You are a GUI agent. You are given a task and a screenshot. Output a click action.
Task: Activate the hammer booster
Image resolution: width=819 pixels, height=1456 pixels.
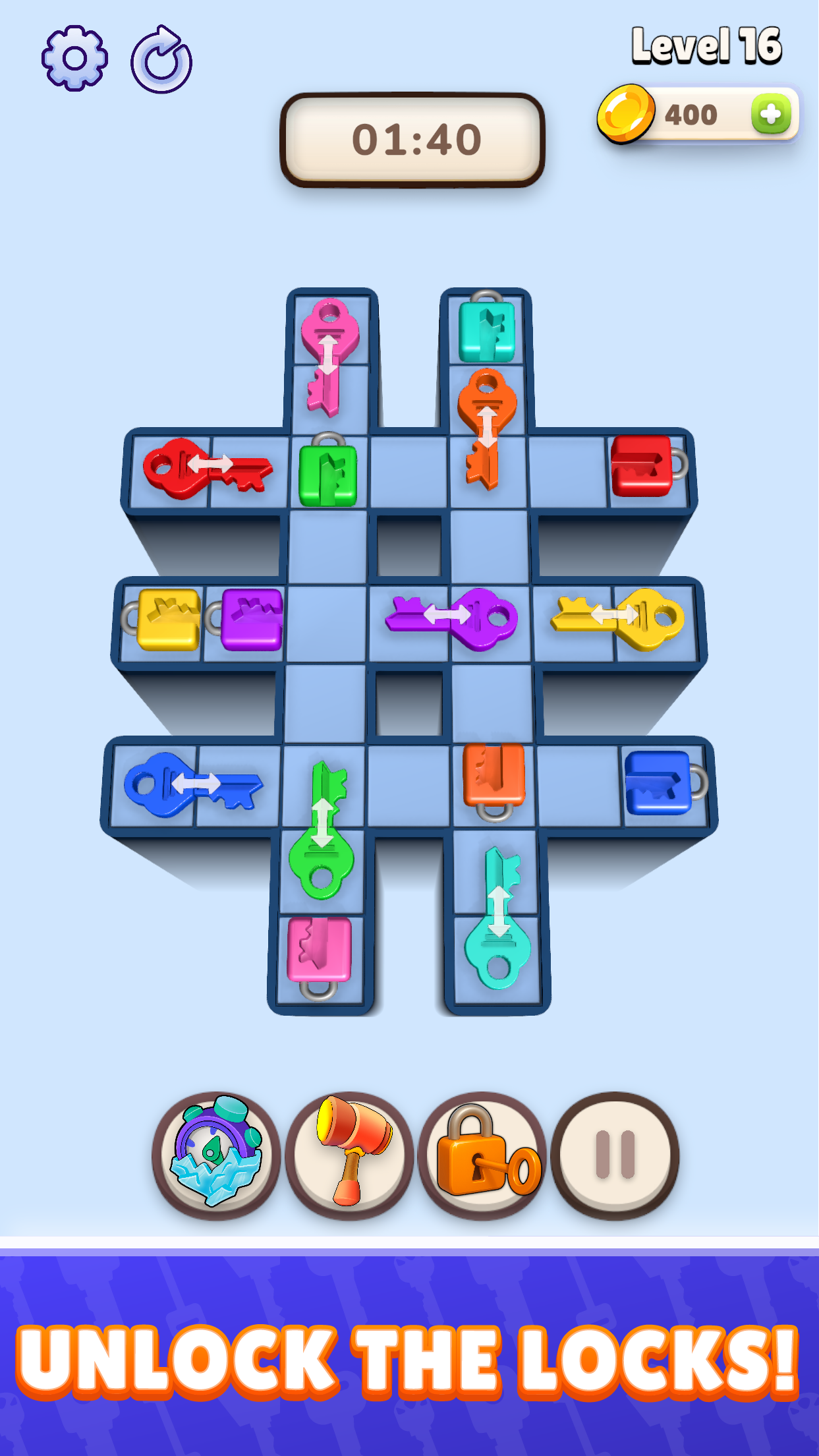349,1155
